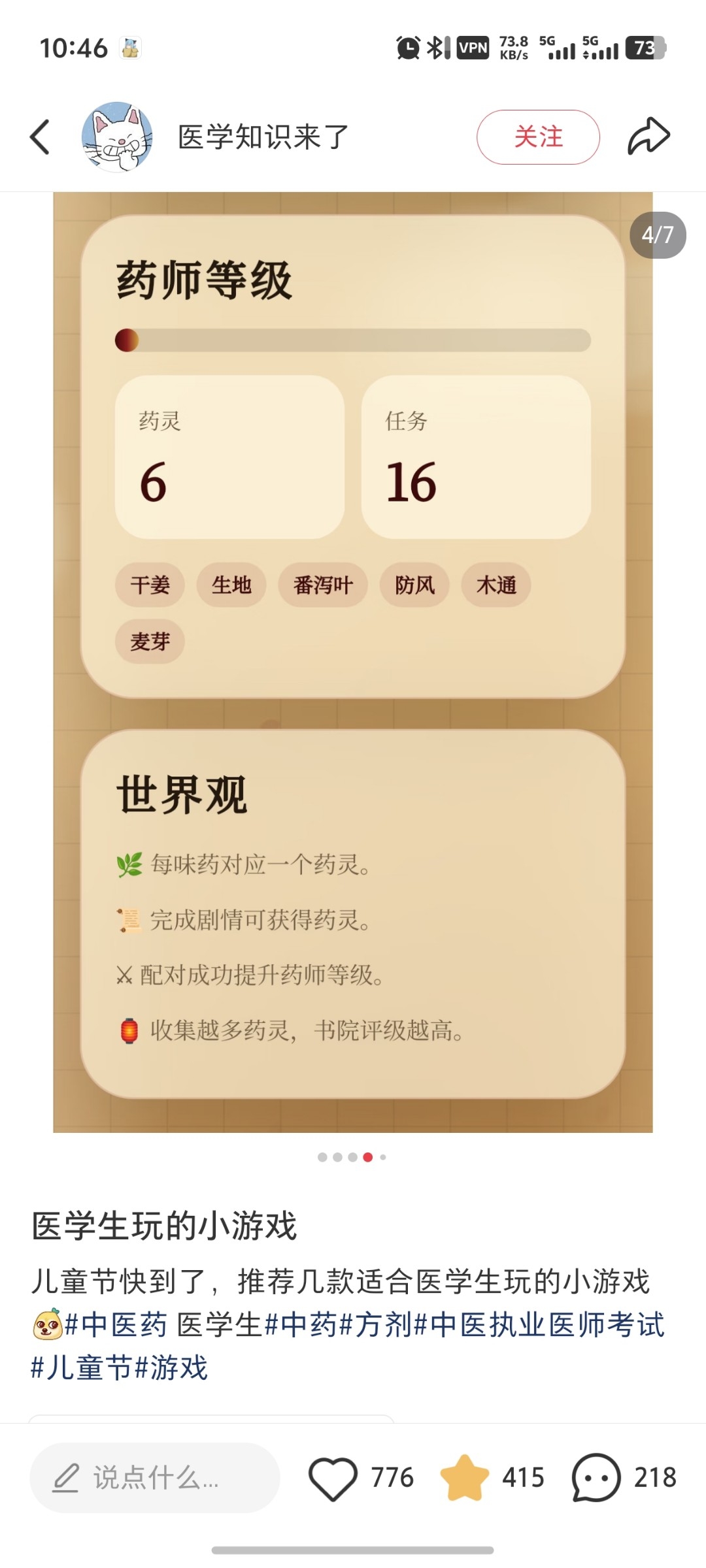
Task: Open the #方剂 hashtag
Action: pyautogui.click(x=377, y=1325)
